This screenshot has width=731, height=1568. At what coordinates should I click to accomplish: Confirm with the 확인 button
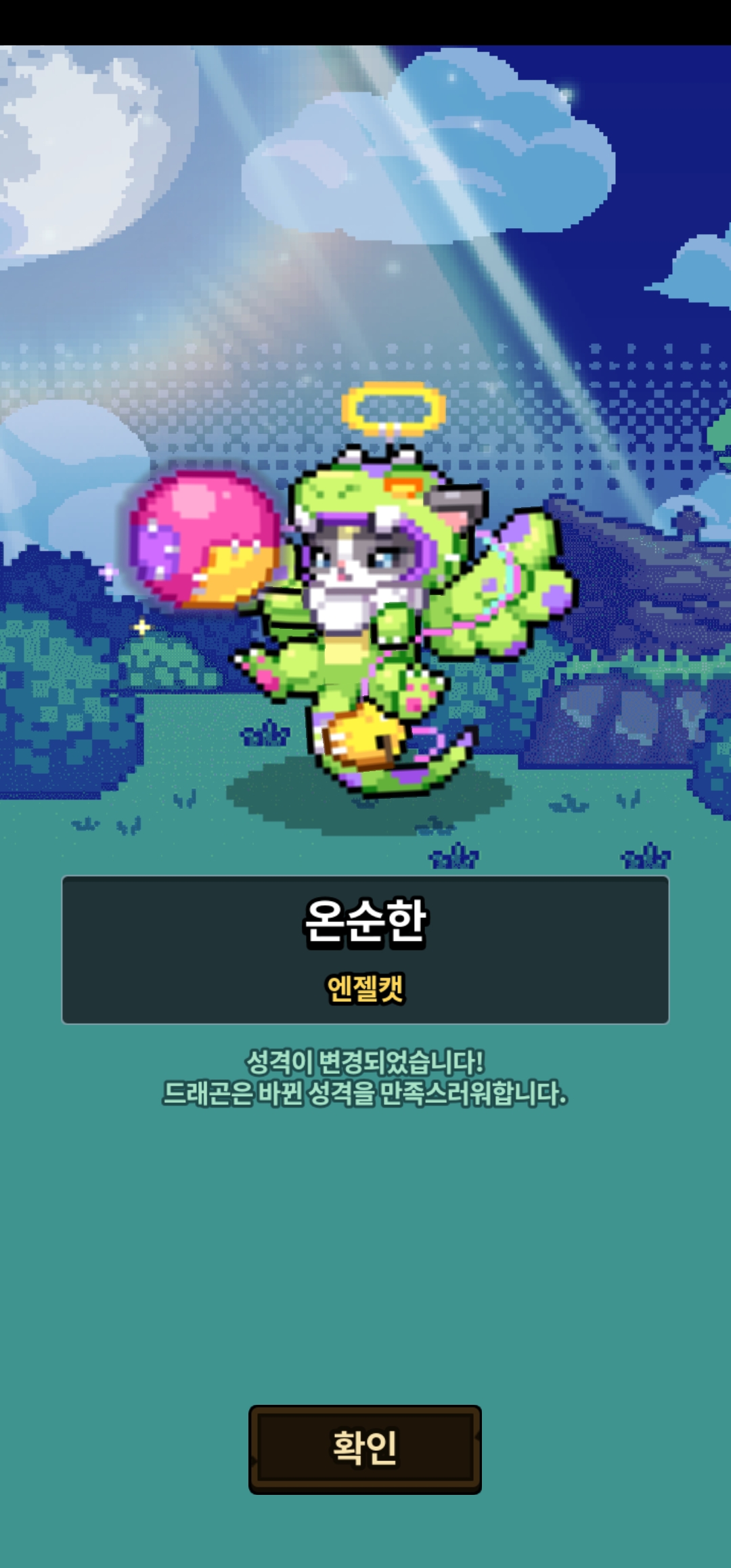(x=365, y=1449)
